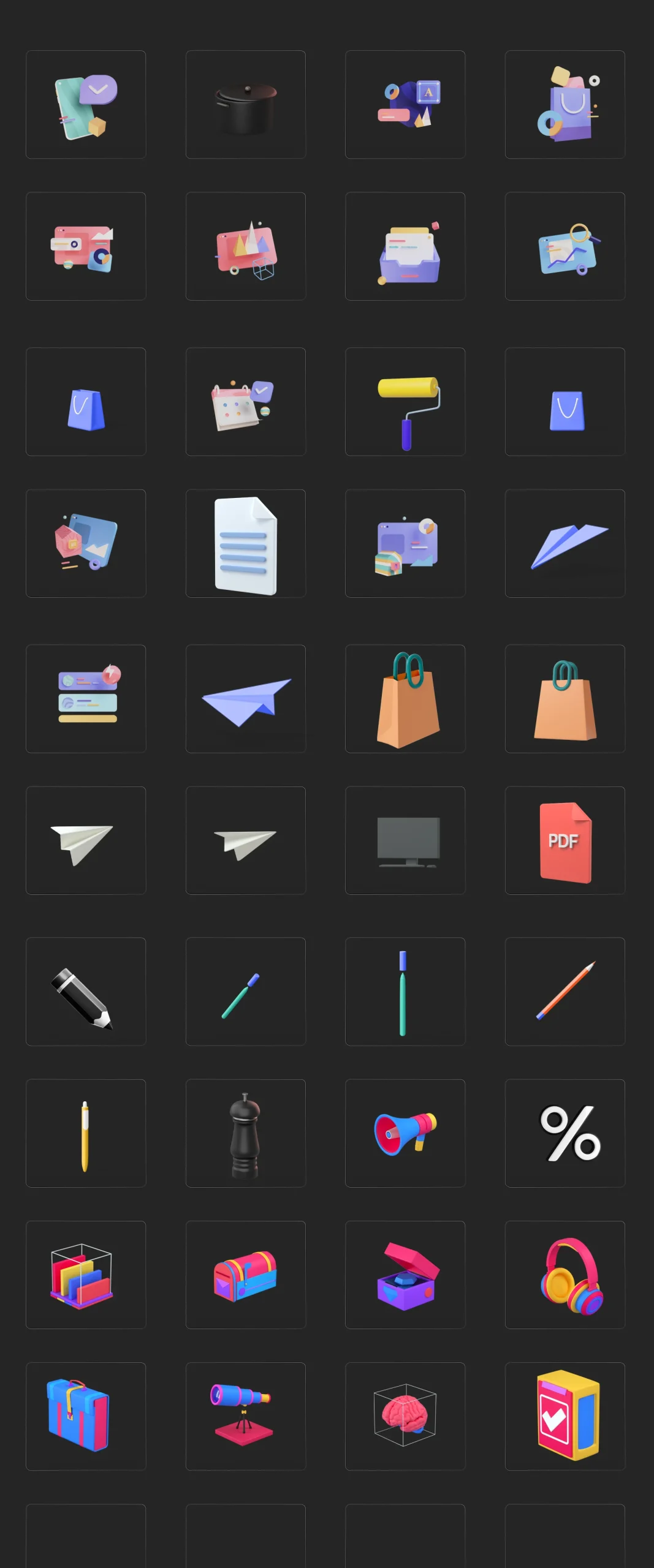Select the black pencil tile
The width and height of the screenshot is (654, 1568).
pos(86,992)
